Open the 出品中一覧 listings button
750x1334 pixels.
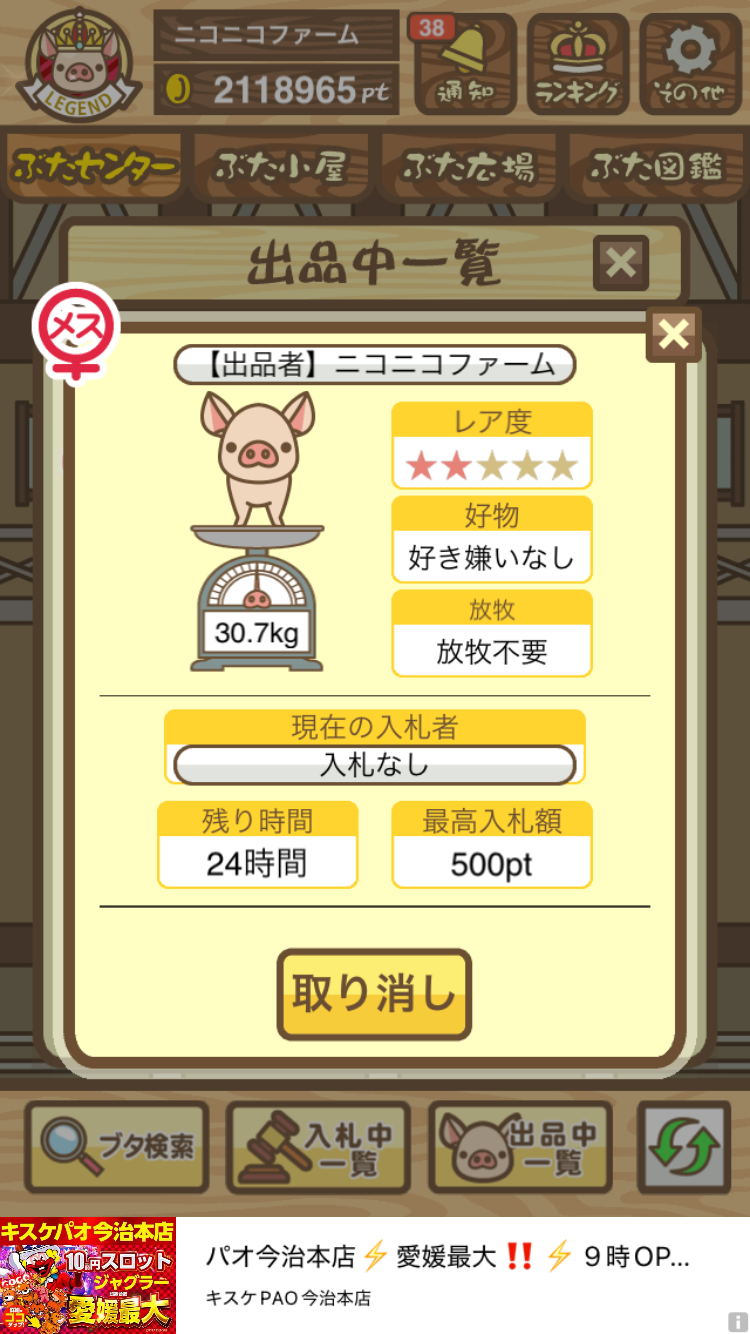tap(521, 1147)
